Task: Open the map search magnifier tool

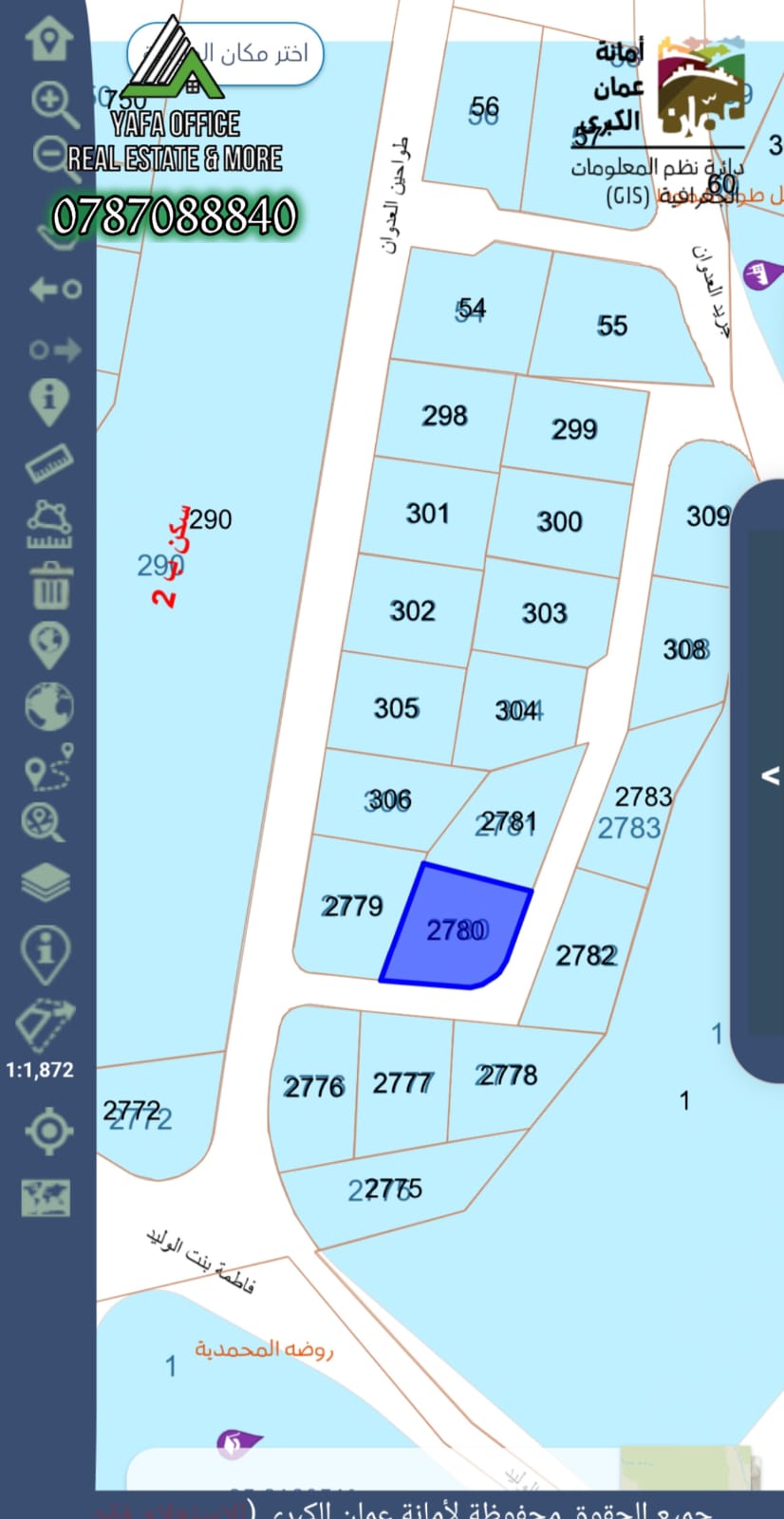Action: pyautogui.click(x=44, y=823)
